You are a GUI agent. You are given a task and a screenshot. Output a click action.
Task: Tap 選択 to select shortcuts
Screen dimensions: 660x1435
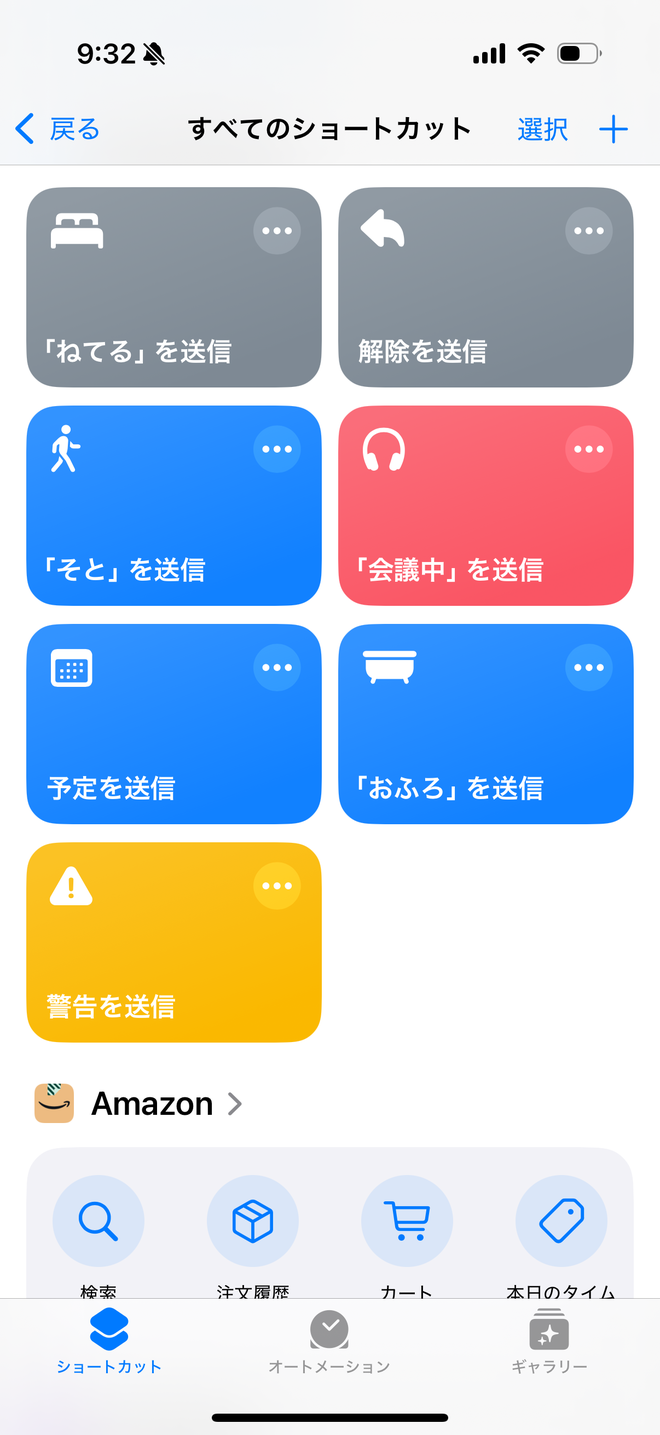[x=542, y=129]
